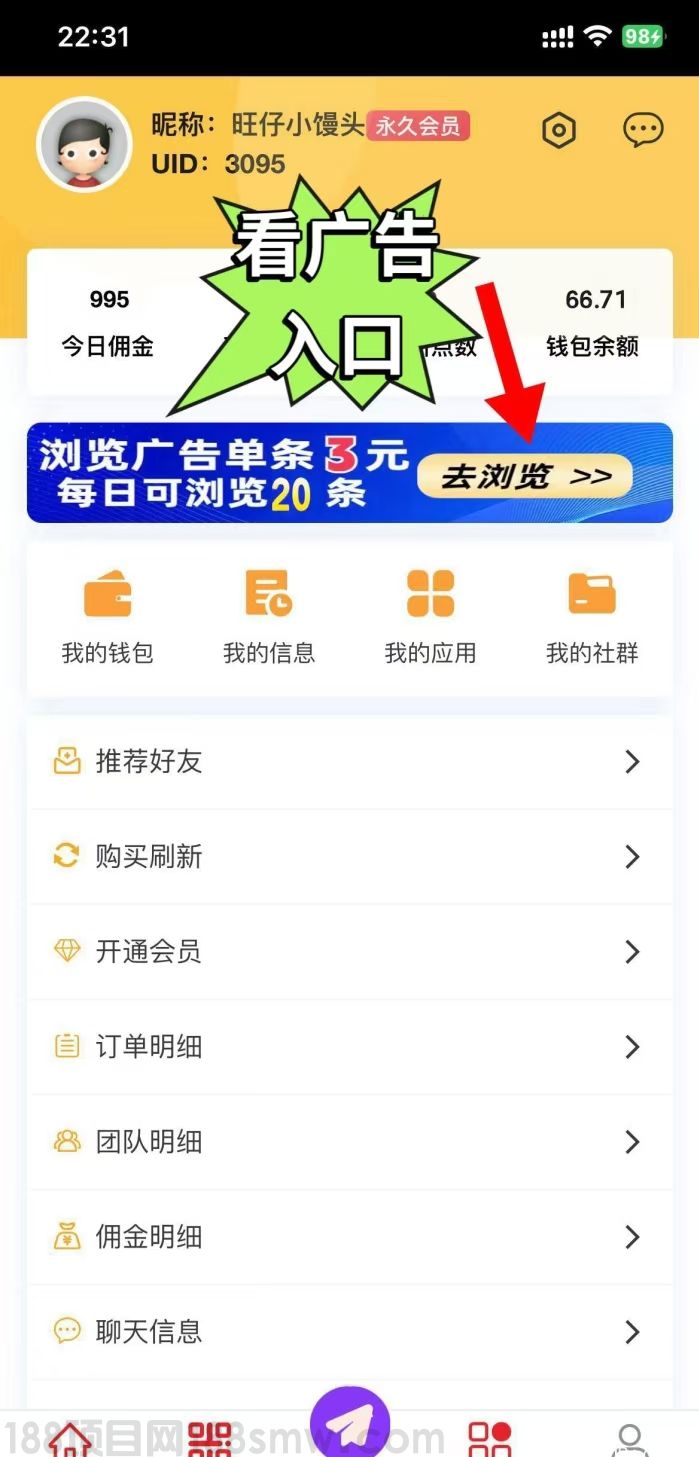Open 我的社群

coord(592,617)
